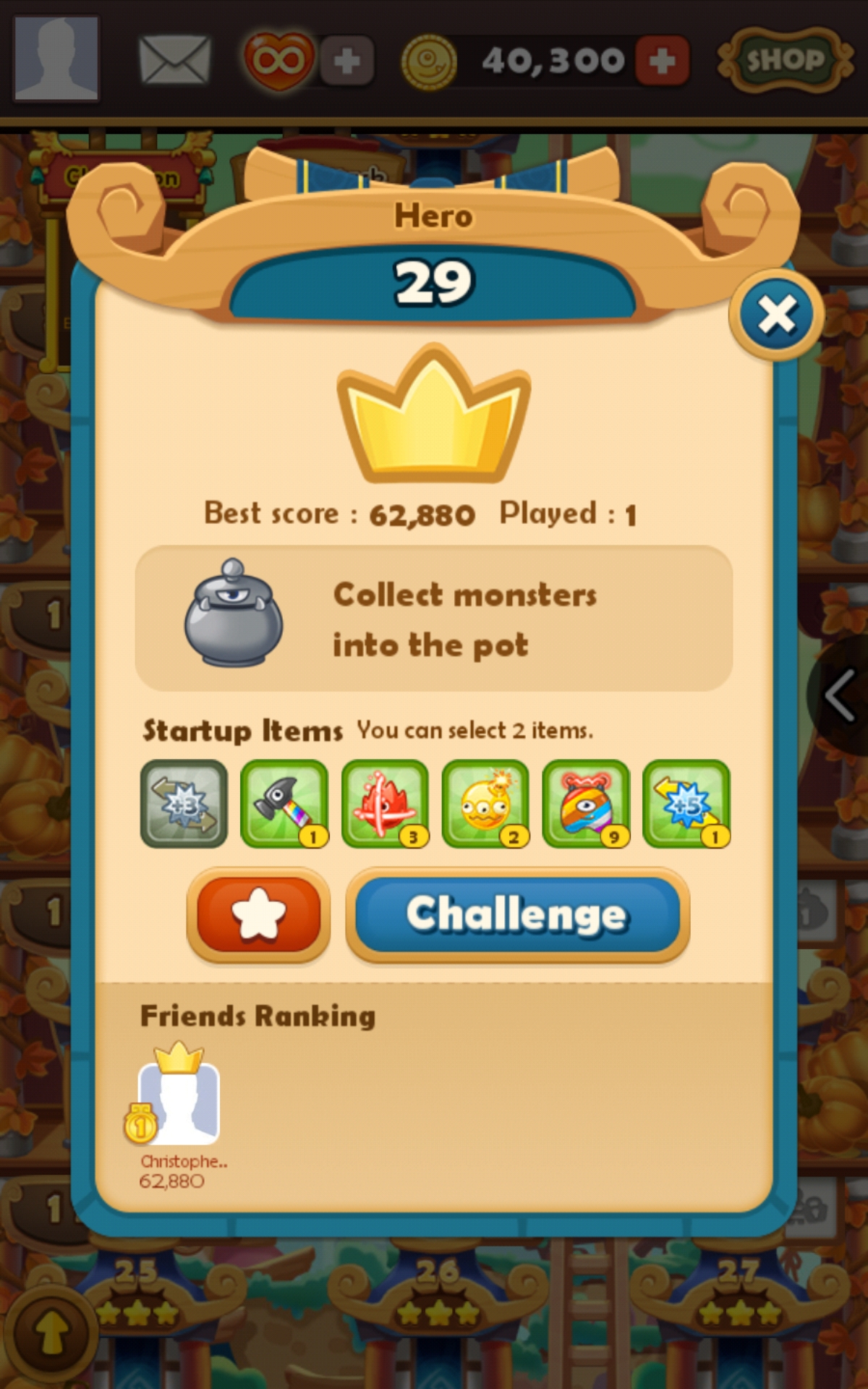Tap the up arrow button
Image resolution: width=868 pixels, height=1389 pixels.
point(51,1333)
